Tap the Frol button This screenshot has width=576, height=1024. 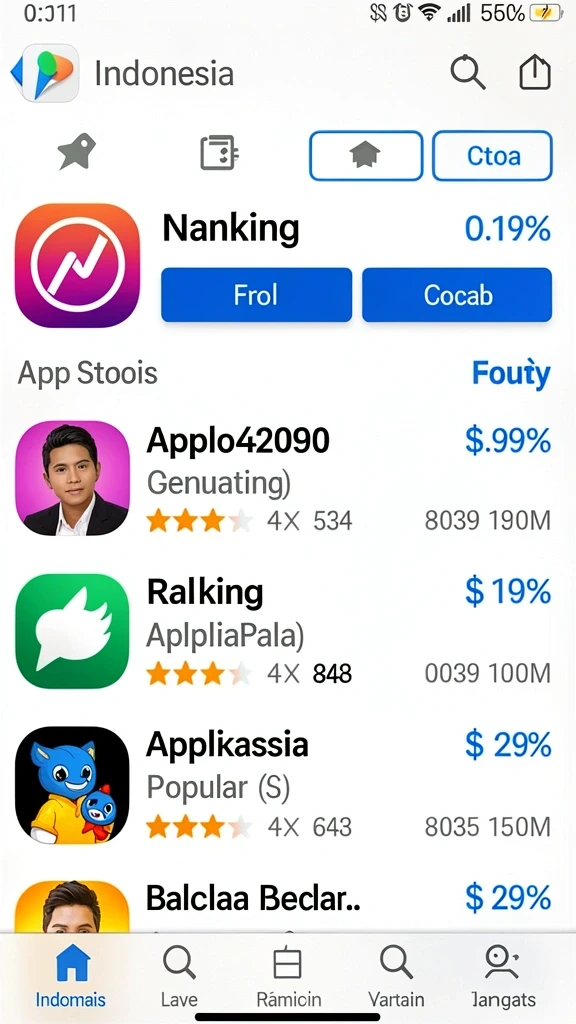tap(256, 295)
